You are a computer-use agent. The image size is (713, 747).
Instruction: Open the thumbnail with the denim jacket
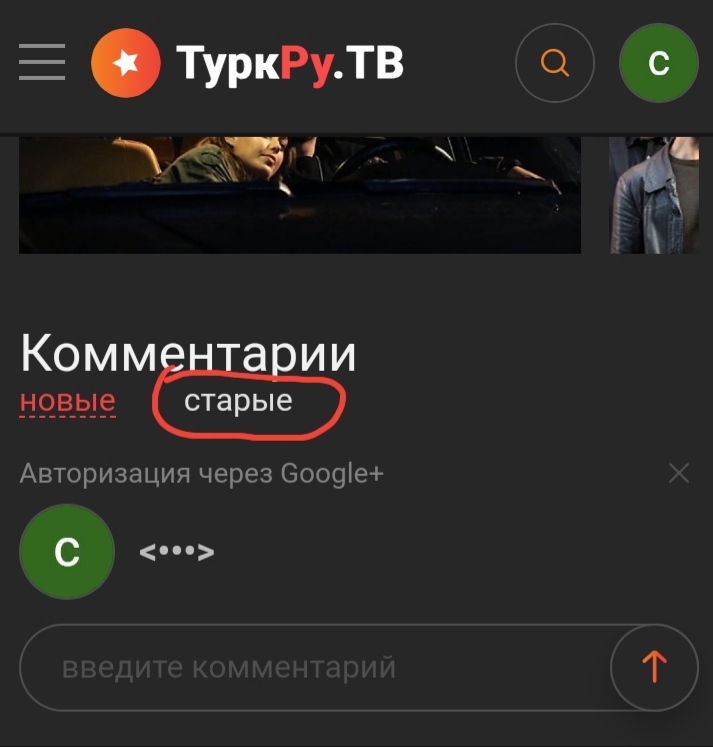[654, 195]
